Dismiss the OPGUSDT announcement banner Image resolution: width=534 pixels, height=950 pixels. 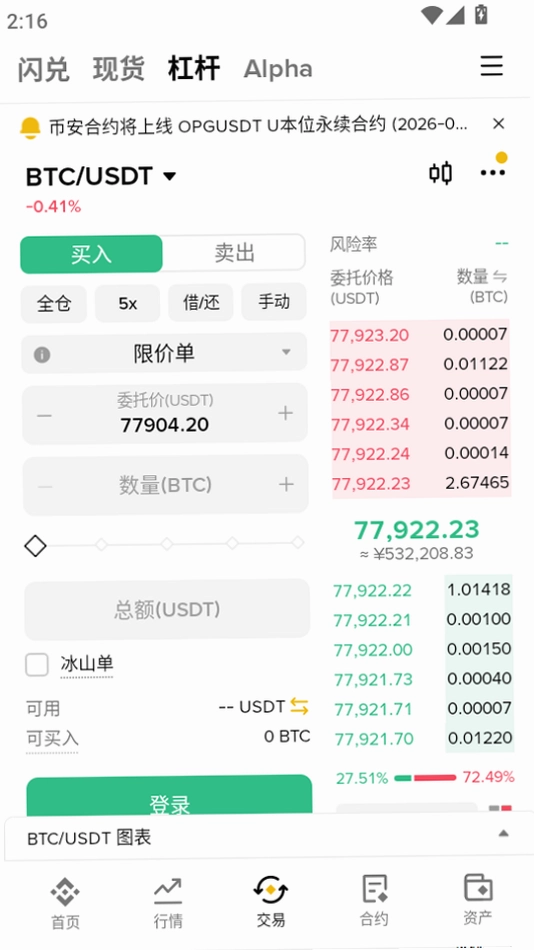point(498,124)
